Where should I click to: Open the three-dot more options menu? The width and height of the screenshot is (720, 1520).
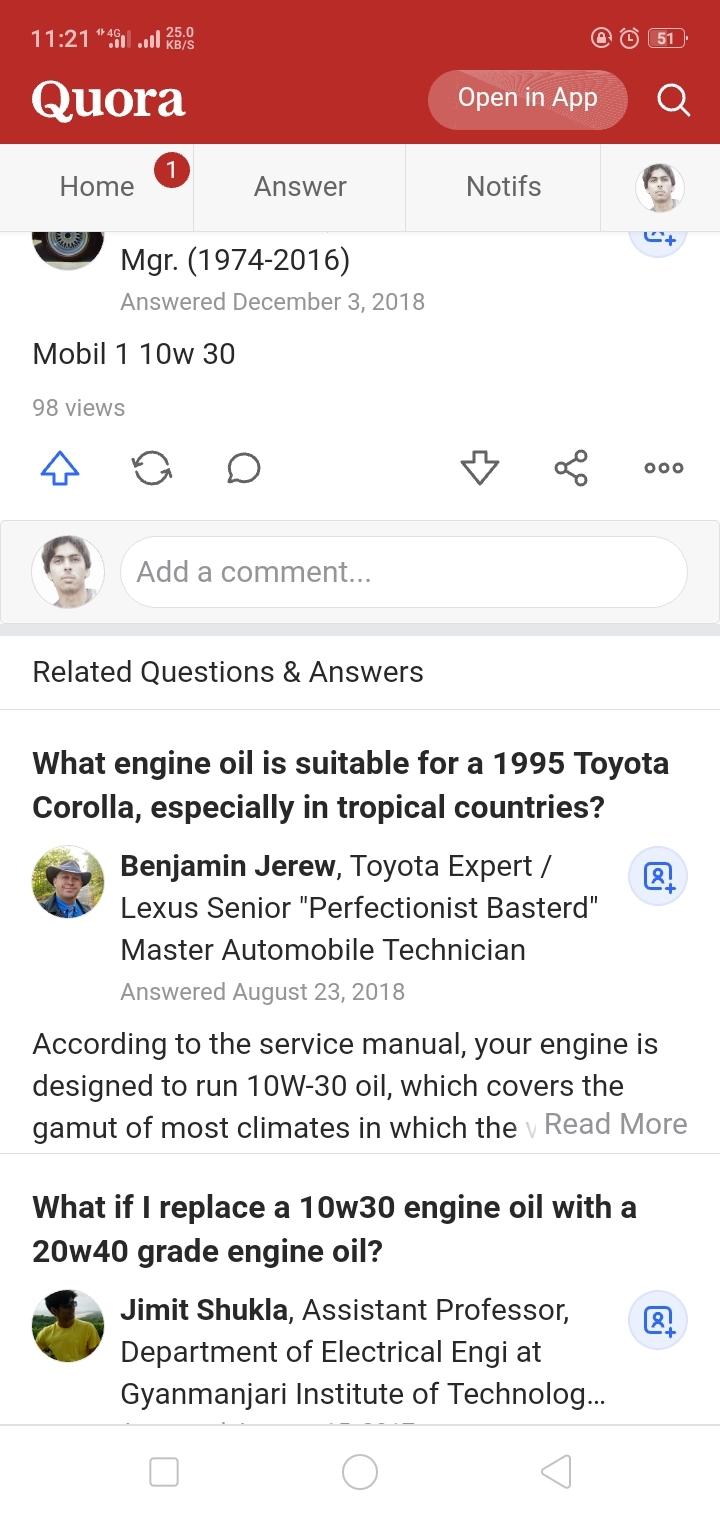(663, 468)
